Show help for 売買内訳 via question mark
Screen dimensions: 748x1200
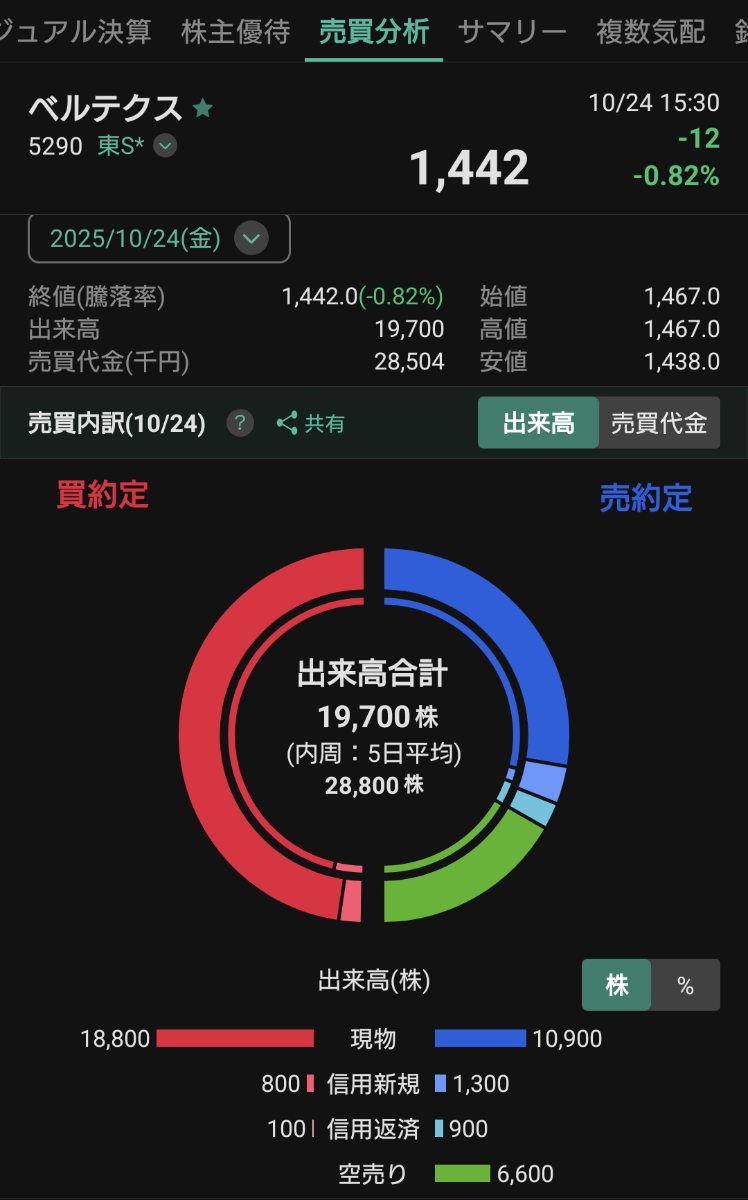click(240, 423)
